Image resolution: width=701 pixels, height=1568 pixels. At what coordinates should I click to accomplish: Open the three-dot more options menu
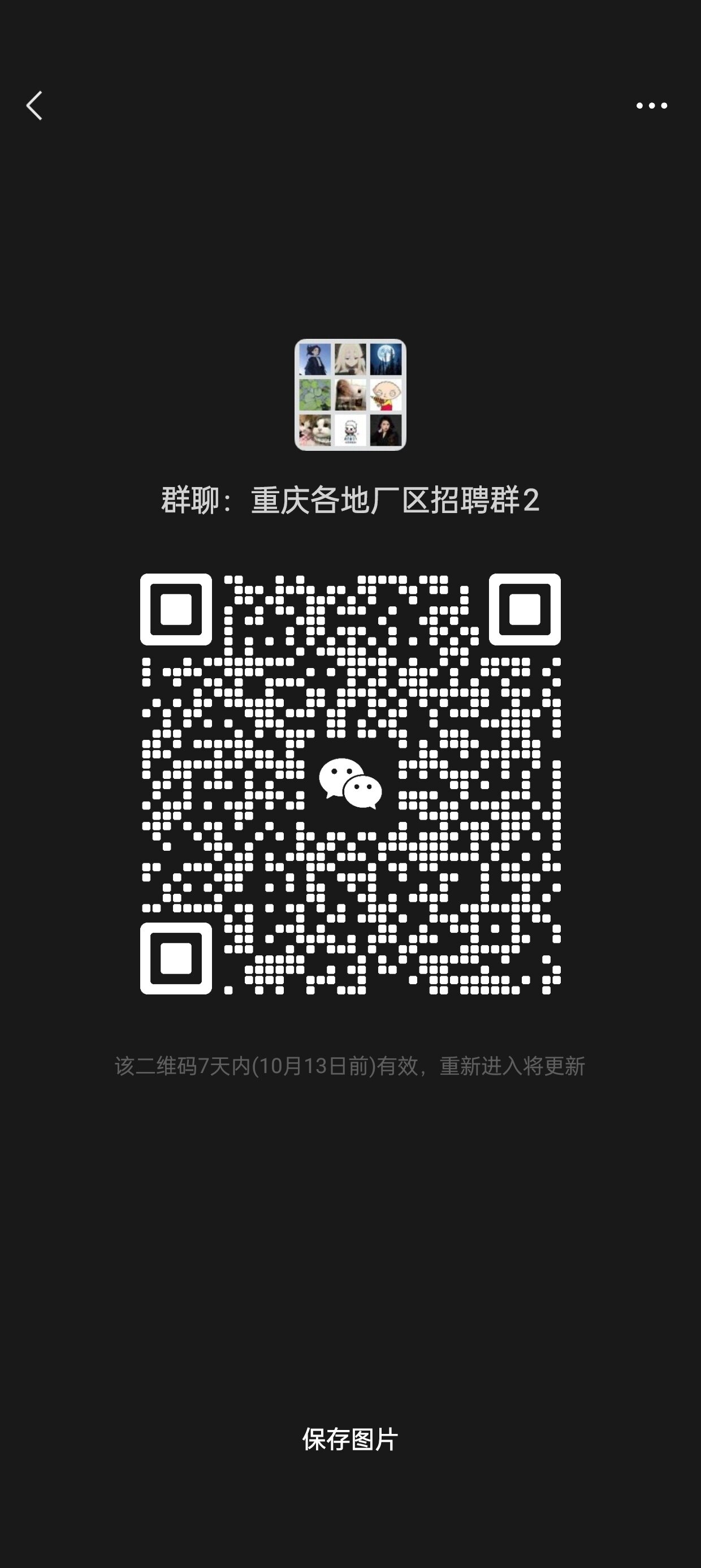point(652,106)
